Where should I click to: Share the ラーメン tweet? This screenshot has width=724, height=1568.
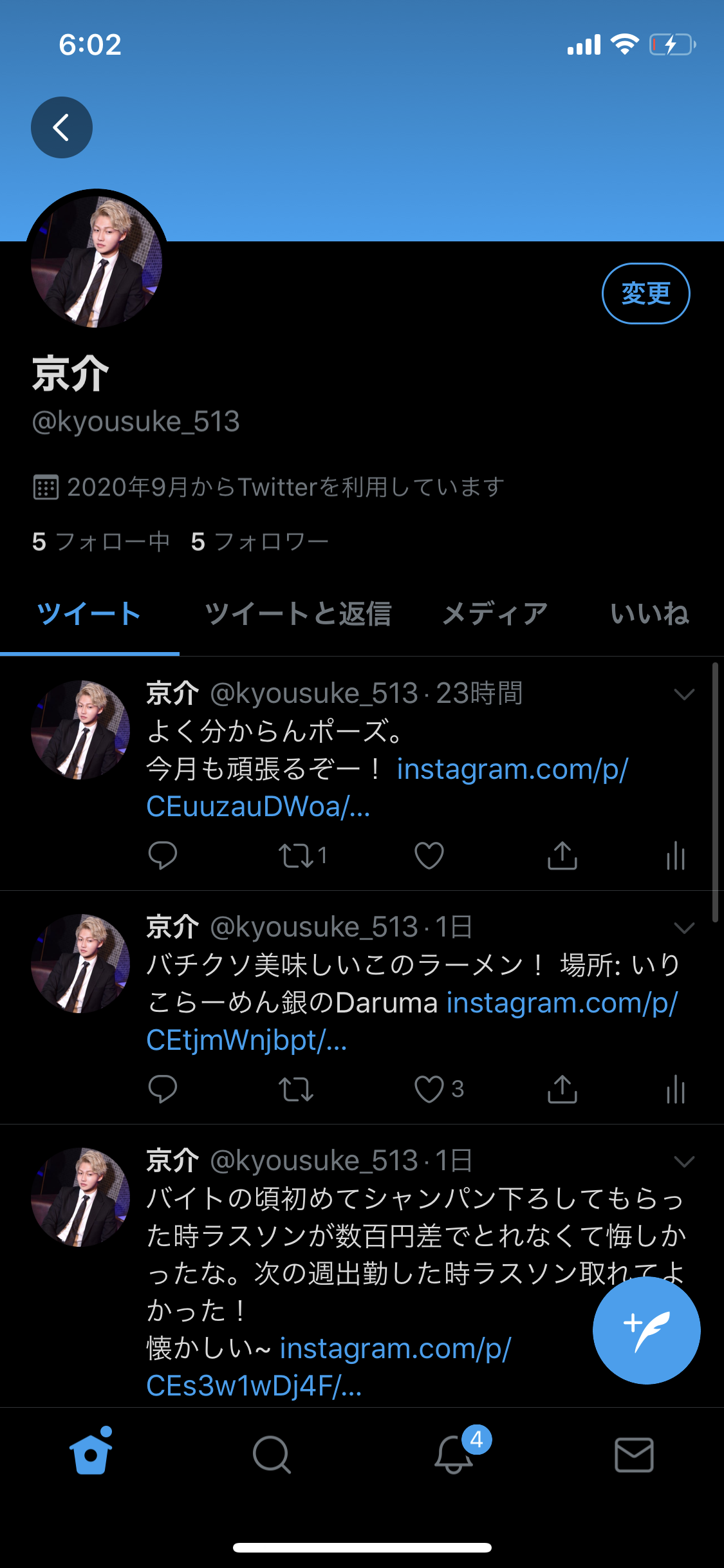562,1090
